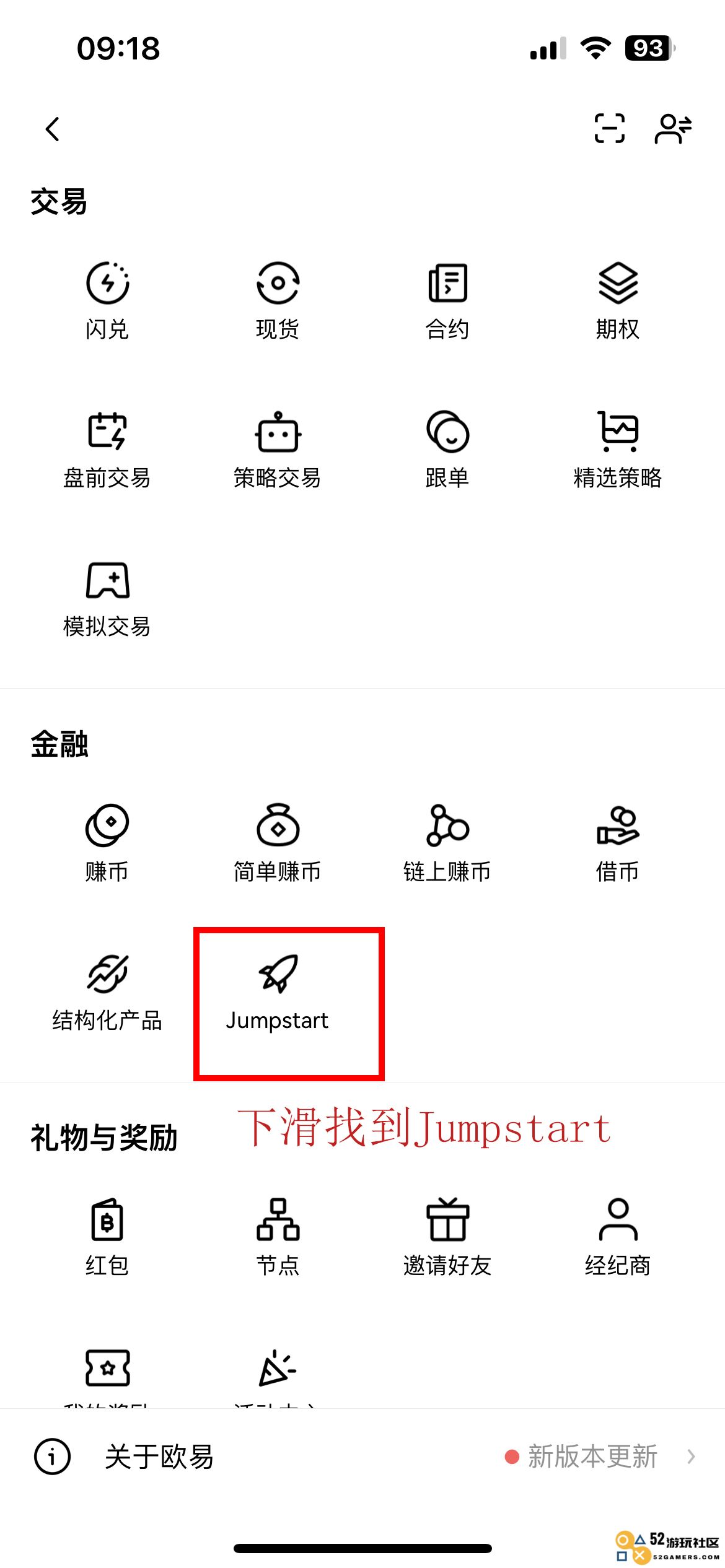Viewport: 725px width, 1568px height.
Task: Open 借币 loans
Action: [617, 843]
